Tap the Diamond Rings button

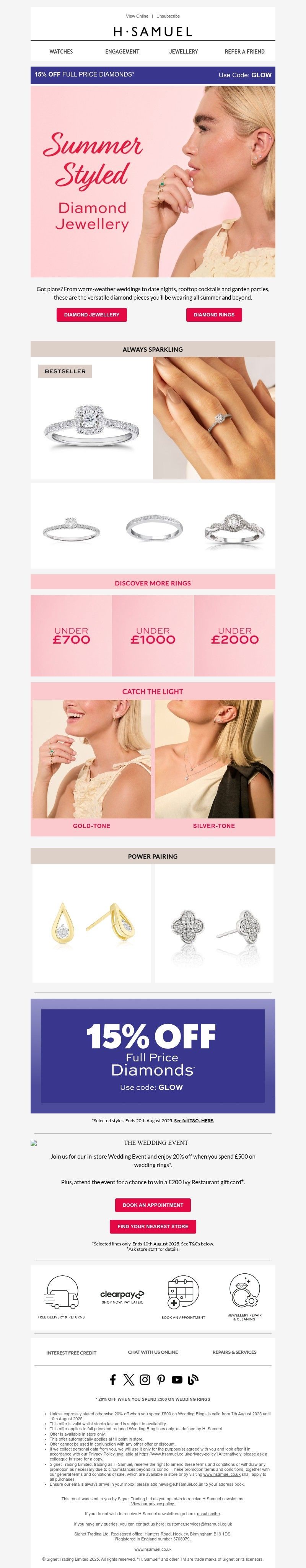pyautogui.click(x=213, y=315)
